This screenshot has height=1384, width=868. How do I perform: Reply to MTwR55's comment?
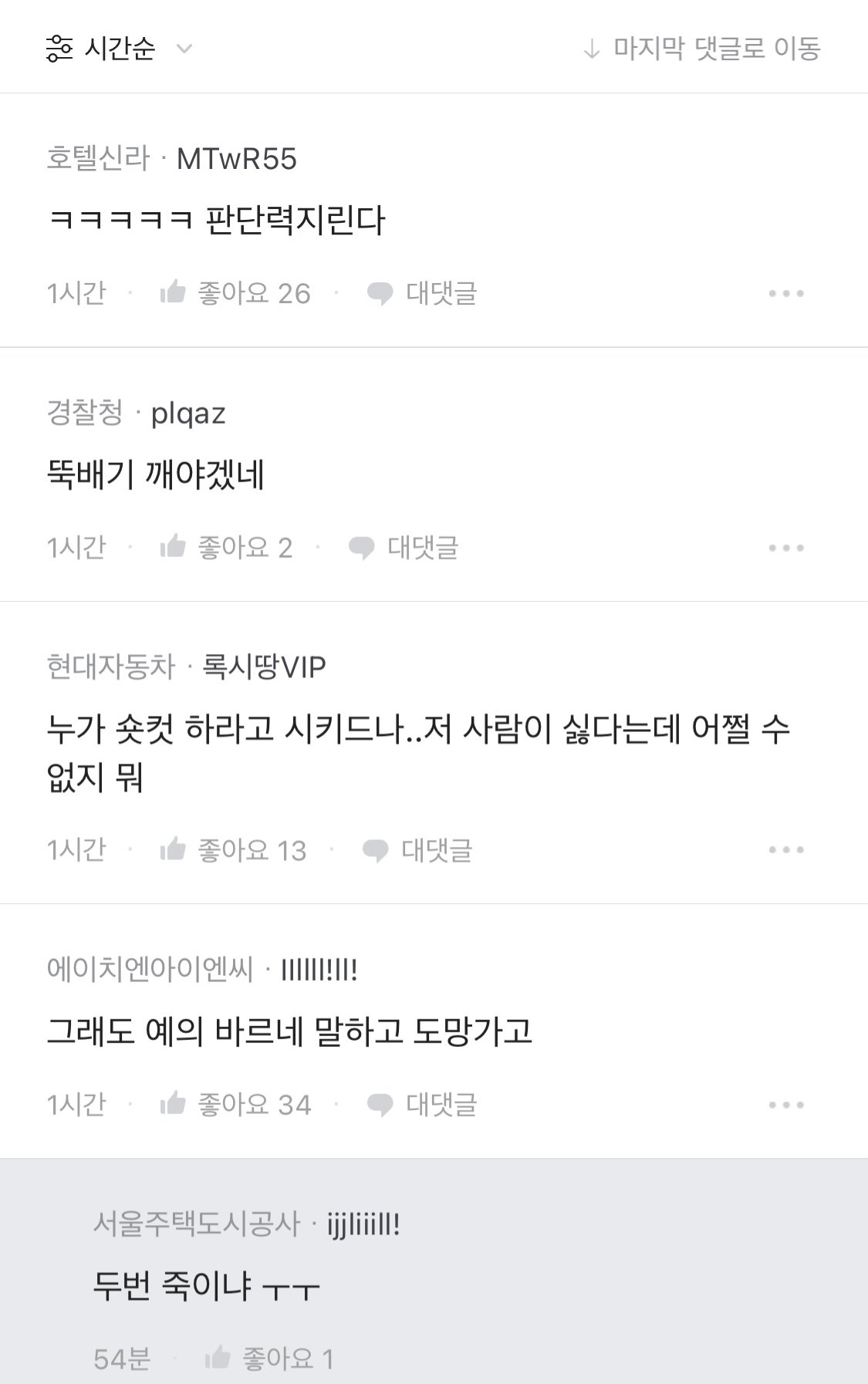[422, 293]
